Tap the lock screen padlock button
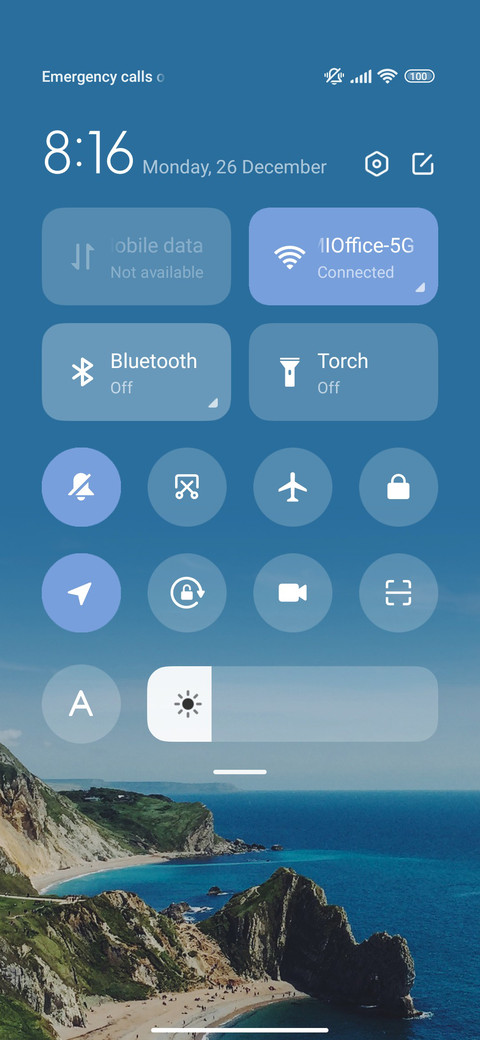480x1040 pixels. [x=398, y=487]
